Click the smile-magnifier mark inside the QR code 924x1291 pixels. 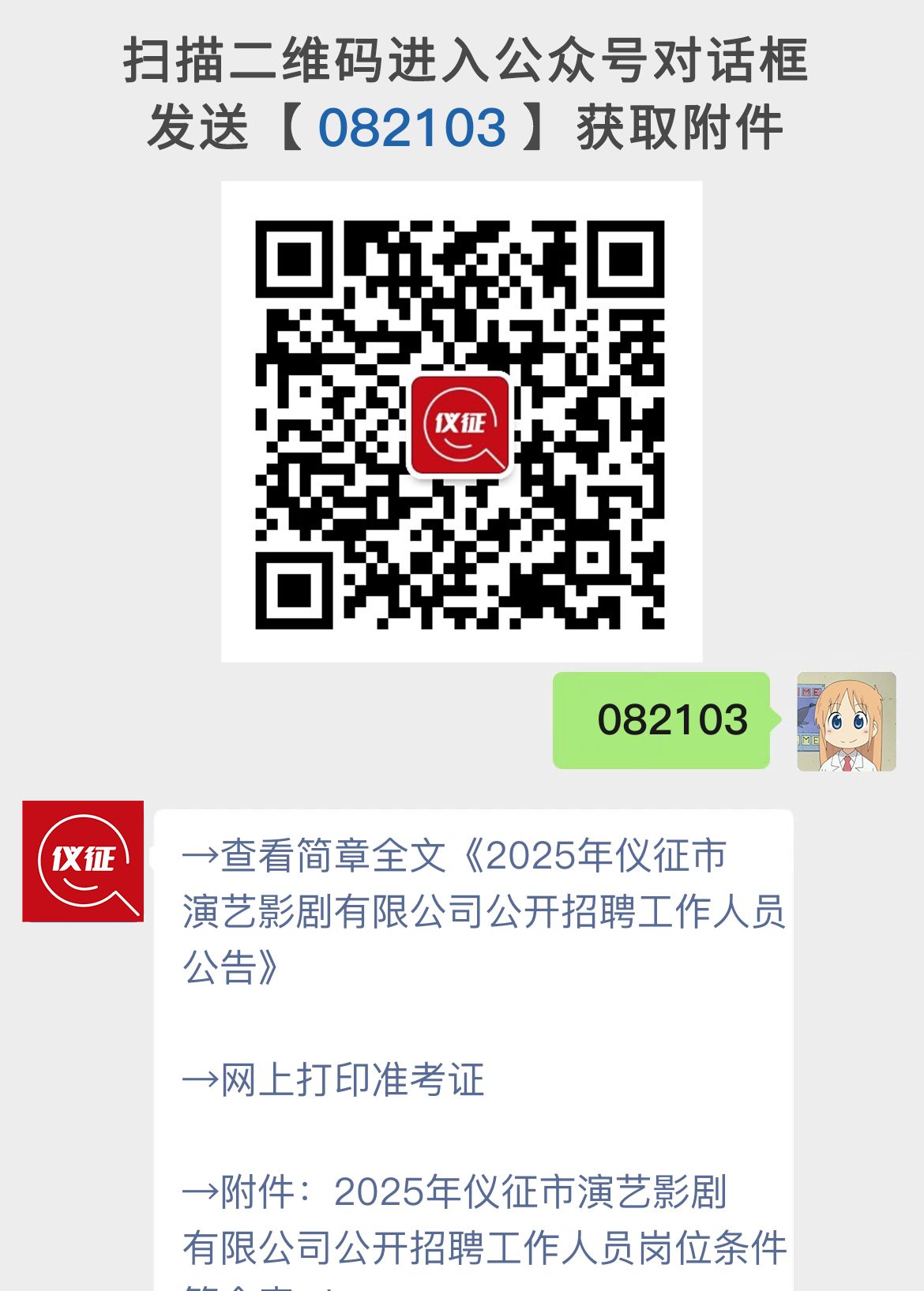[462, 425]
